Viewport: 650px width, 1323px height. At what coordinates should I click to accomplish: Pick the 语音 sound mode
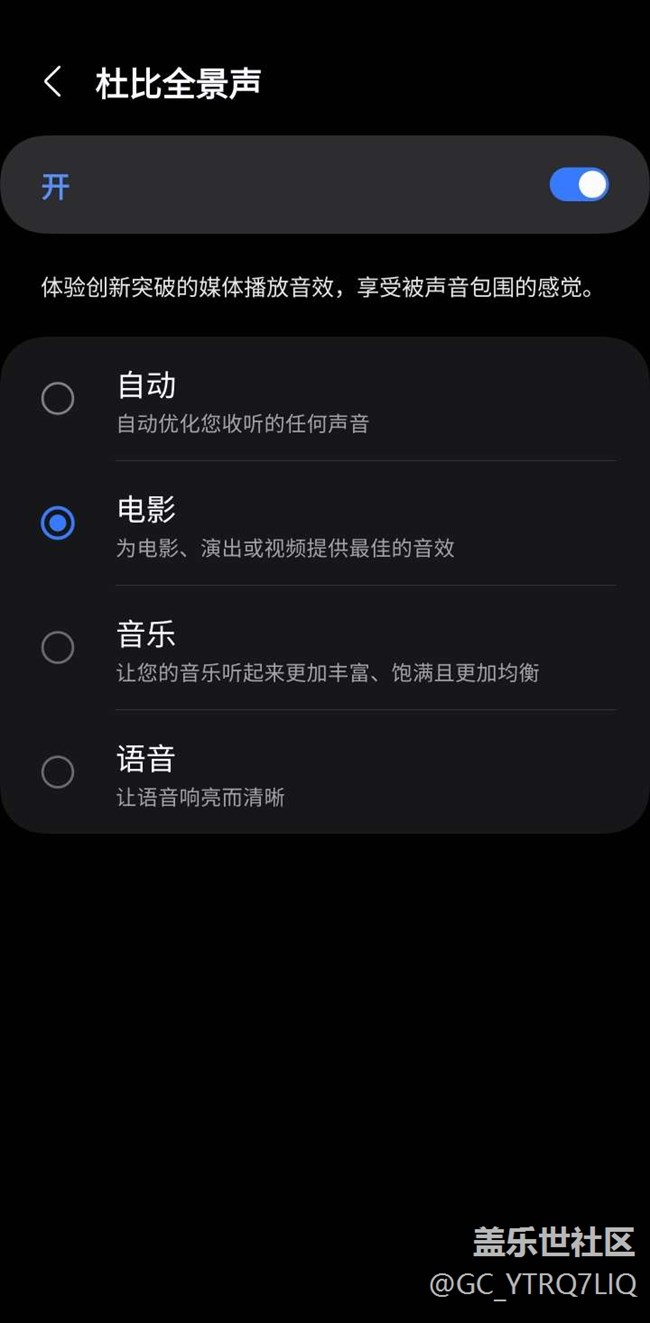pos(58,772)
